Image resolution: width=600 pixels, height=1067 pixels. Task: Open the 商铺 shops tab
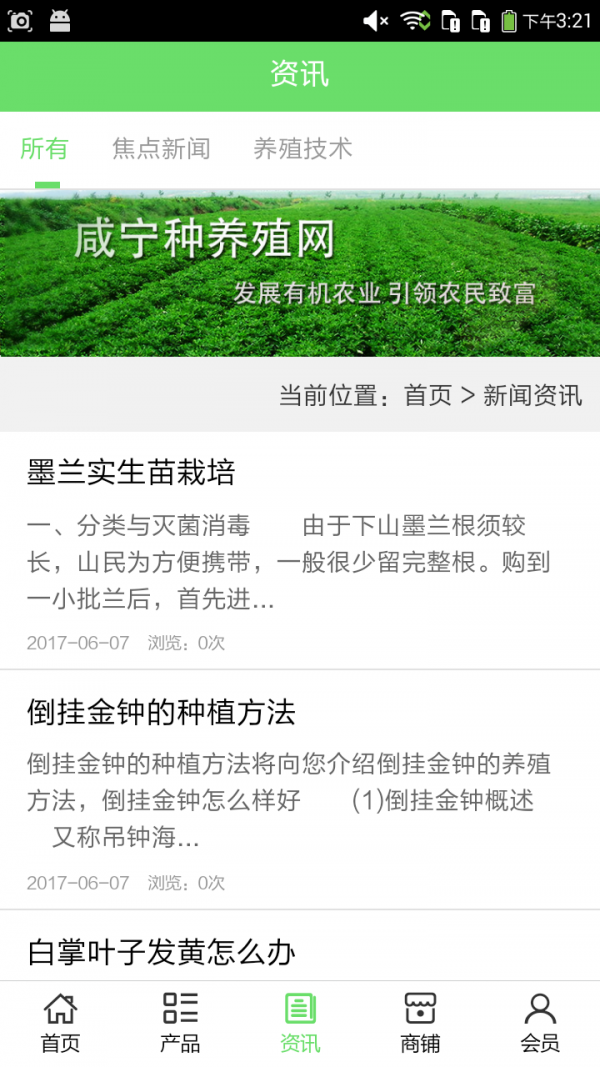(420, 1023)
